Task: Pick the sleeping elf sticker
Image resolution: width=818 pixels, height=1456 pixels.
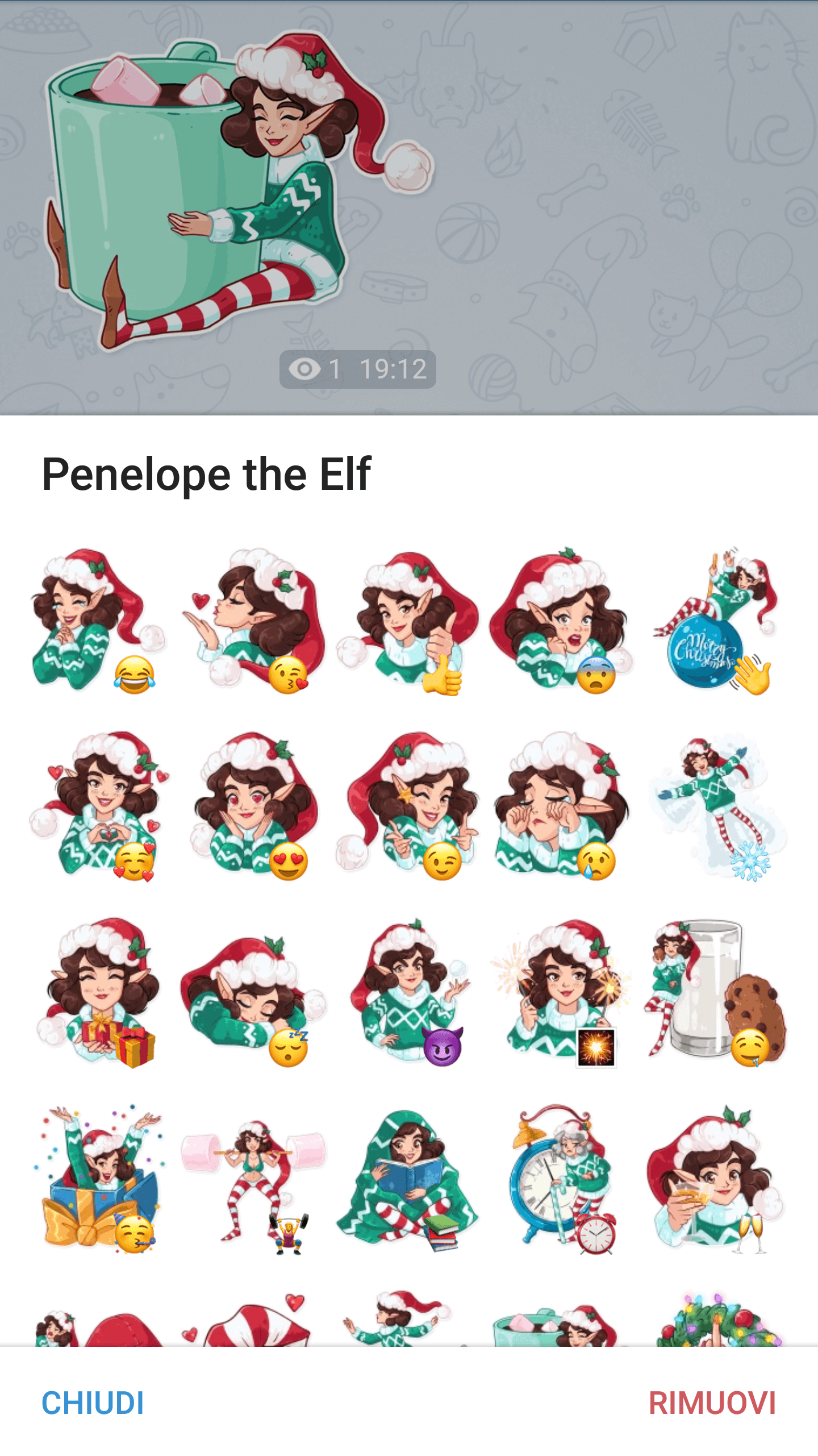Action: (x=253, y=992)
